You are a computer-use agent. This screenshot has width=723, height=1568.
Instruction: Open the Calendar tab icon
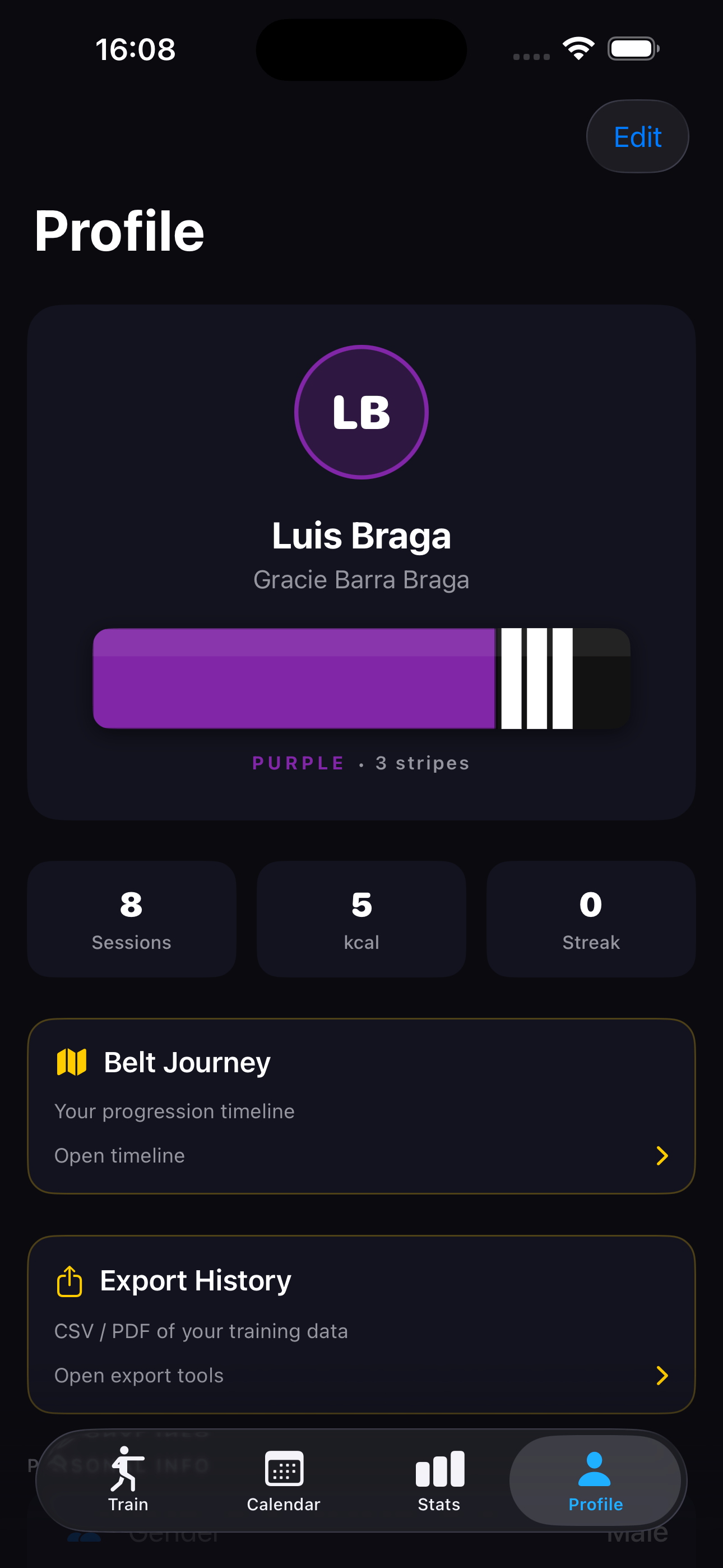click(284, 1468)
